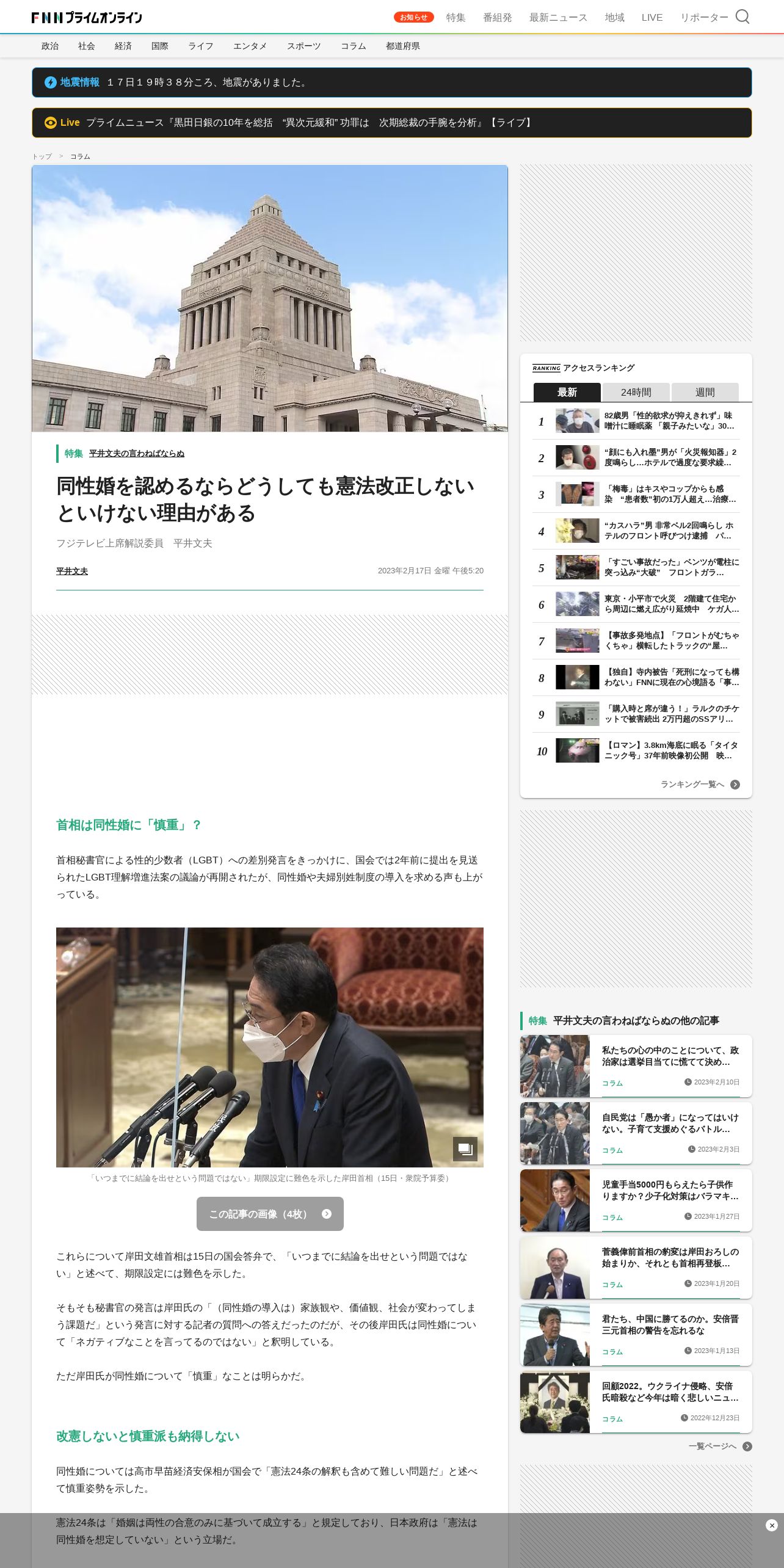Go to 一覧ページへ series list
The image size is (784, 1568).
pos(720,1446)
